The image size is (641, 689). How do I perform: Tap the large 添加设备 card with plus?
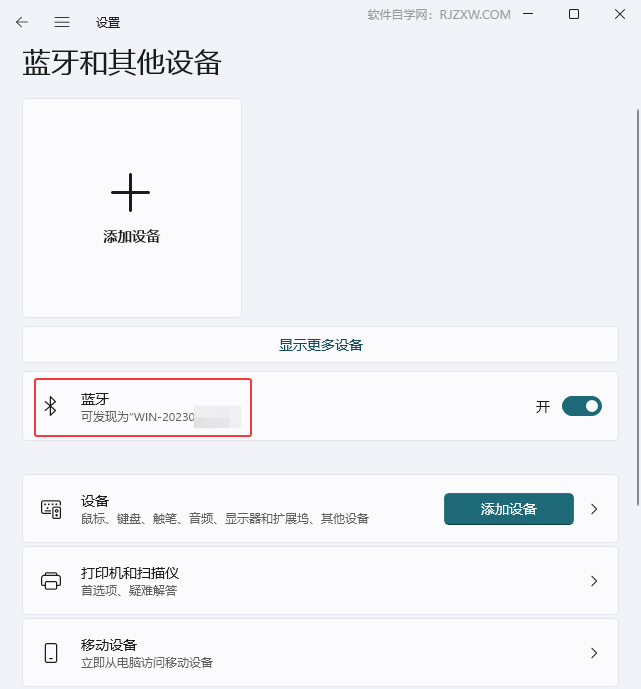coord(131,207)
